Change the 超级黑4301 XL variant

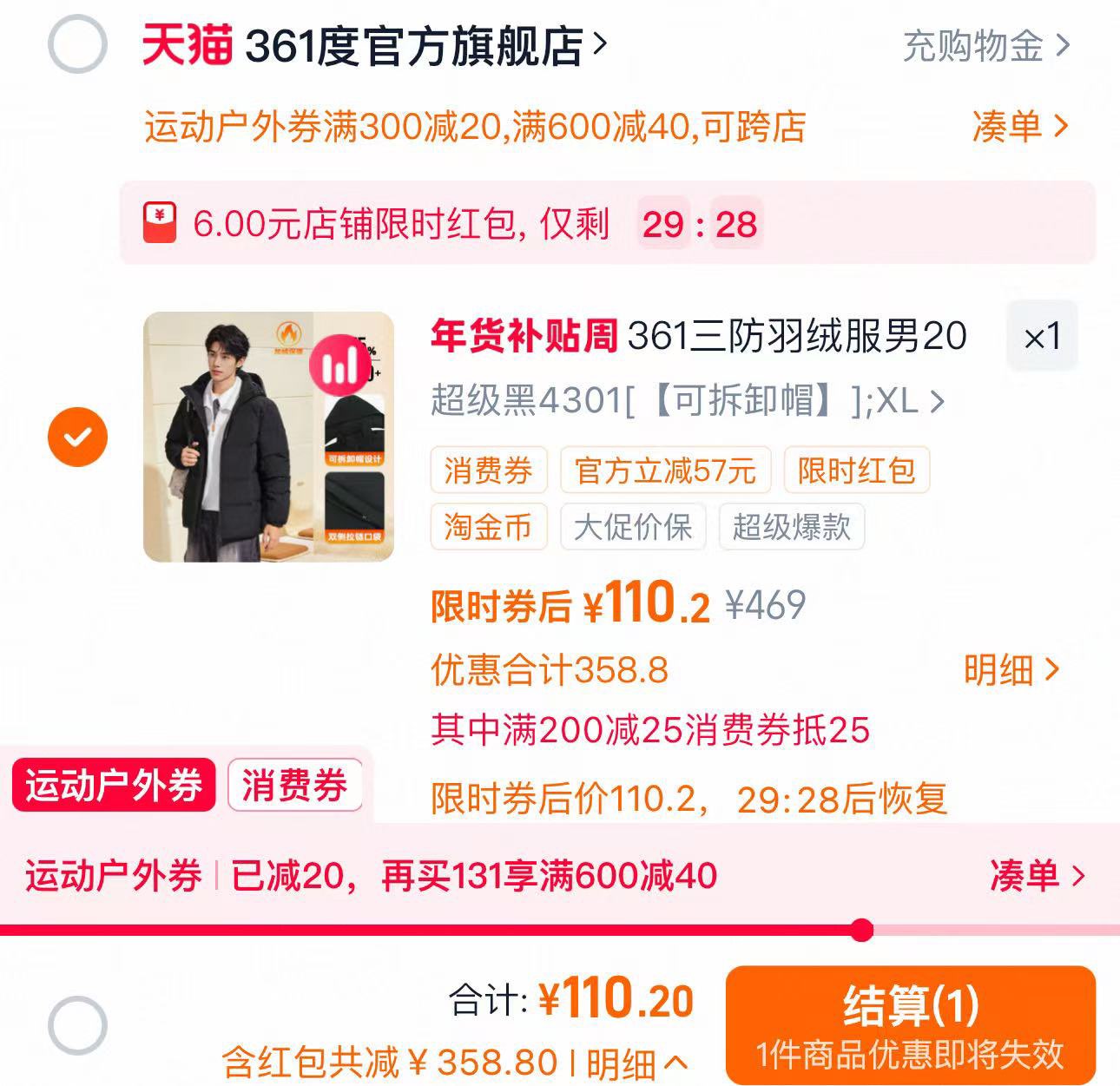tap(686, 401)
